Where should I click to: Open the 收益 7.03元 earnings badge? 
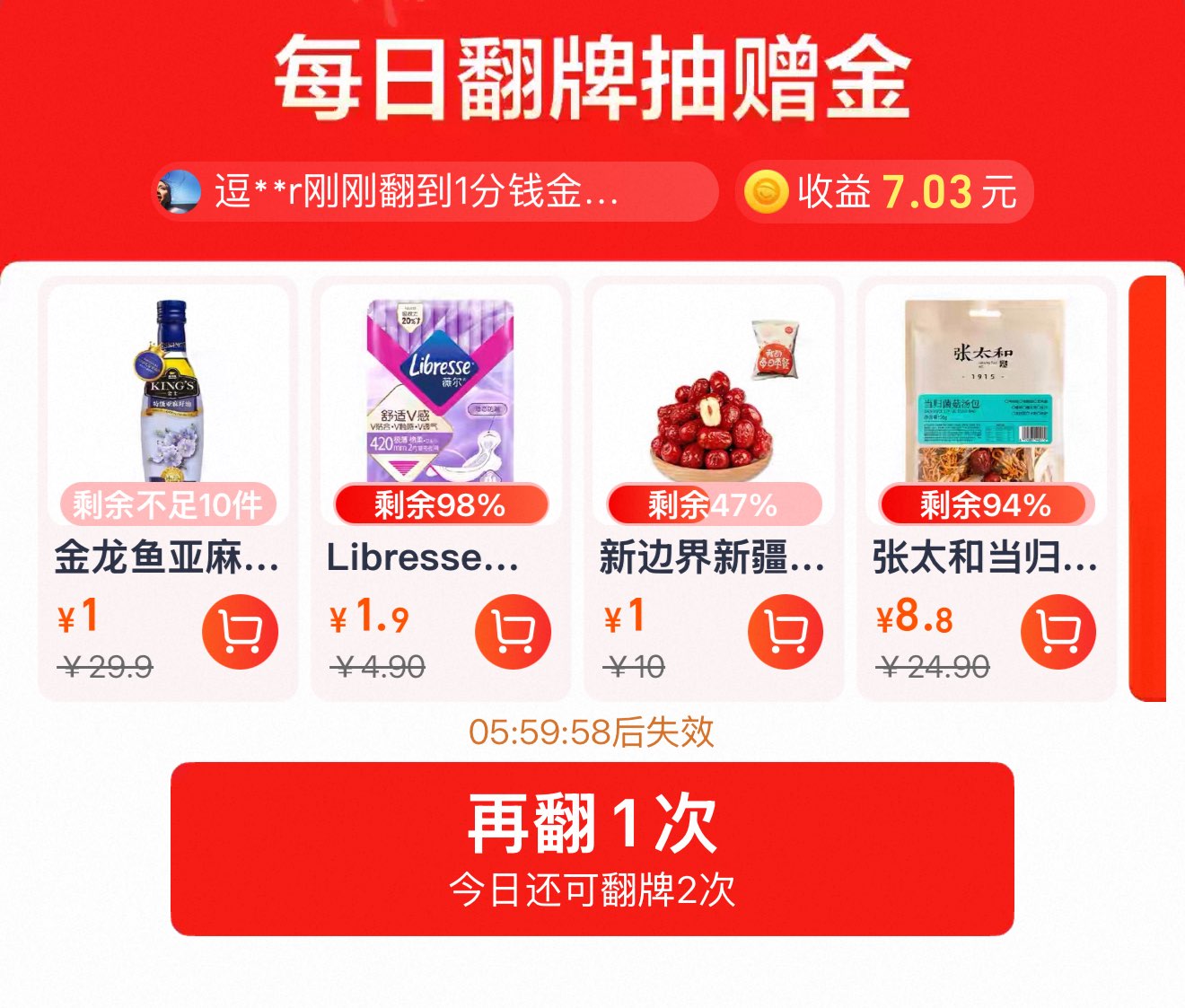coord(884,192)
